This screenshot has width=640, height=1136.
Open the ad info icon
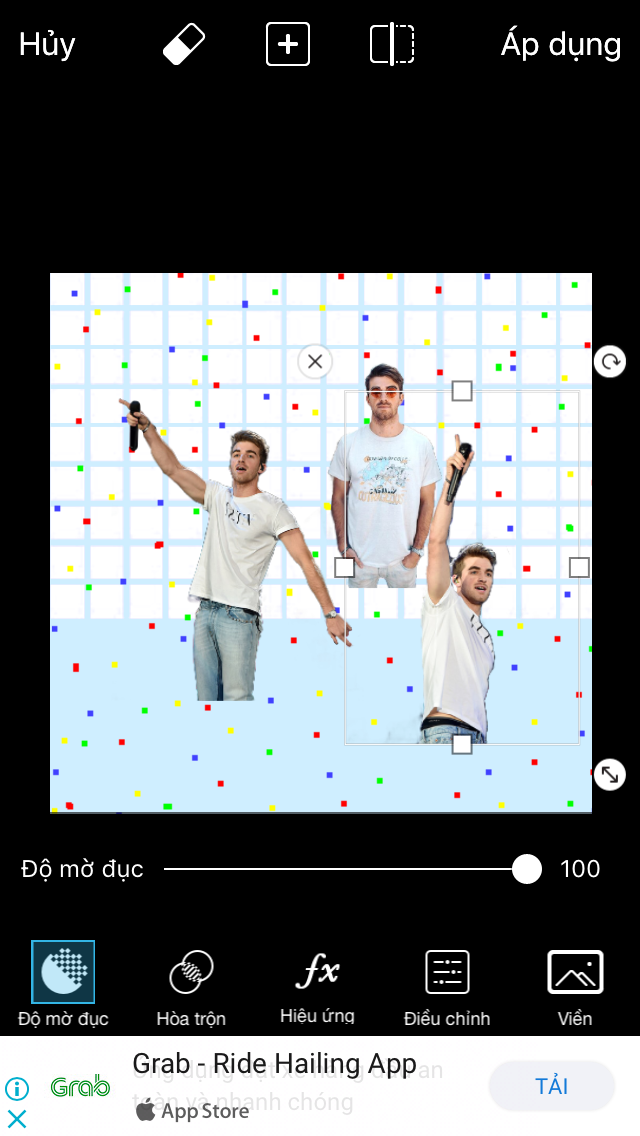click(17, 1088)
